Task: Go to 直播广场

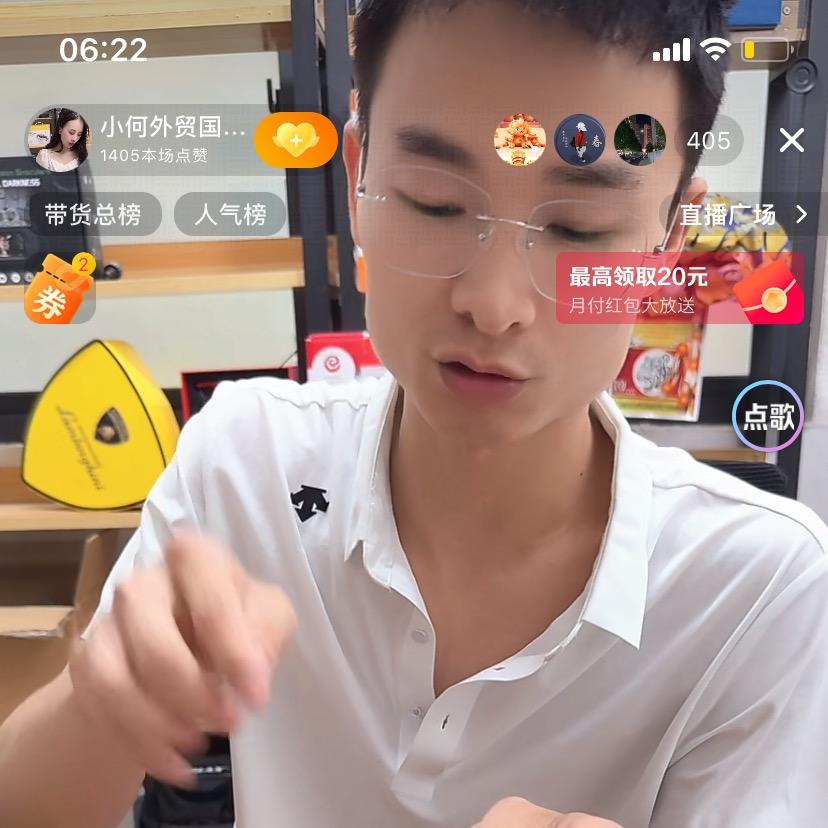Action: click(742, 214)
